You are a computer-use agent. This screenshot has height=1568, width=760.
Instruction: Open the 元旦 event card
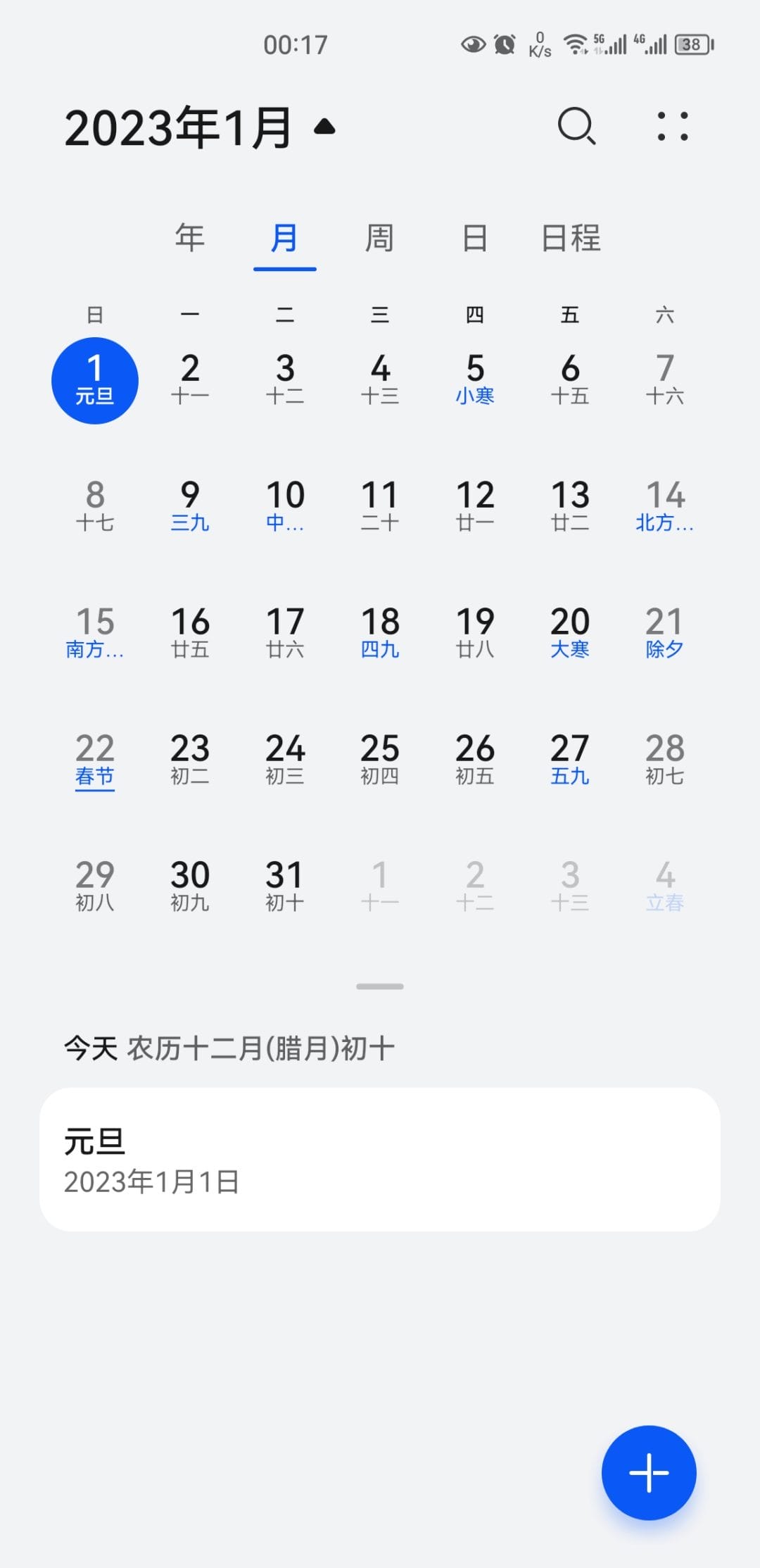click(379, 1162)
